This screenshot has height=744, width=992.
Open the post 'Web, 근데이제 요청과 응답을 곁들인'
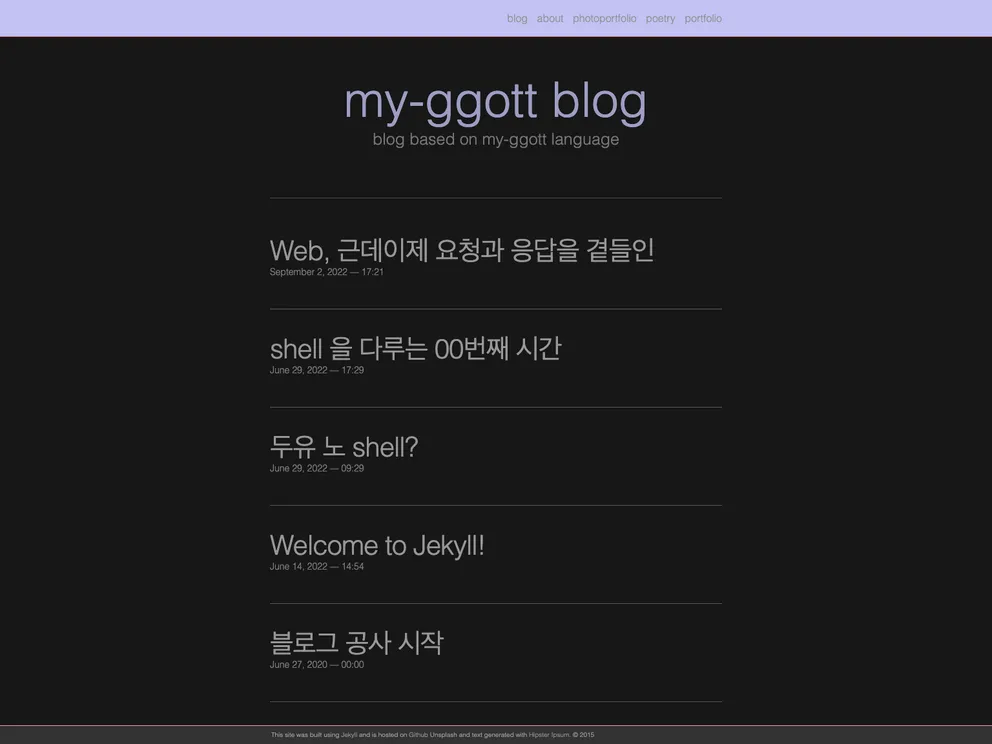pyautogui.click(x=461, y=250)
